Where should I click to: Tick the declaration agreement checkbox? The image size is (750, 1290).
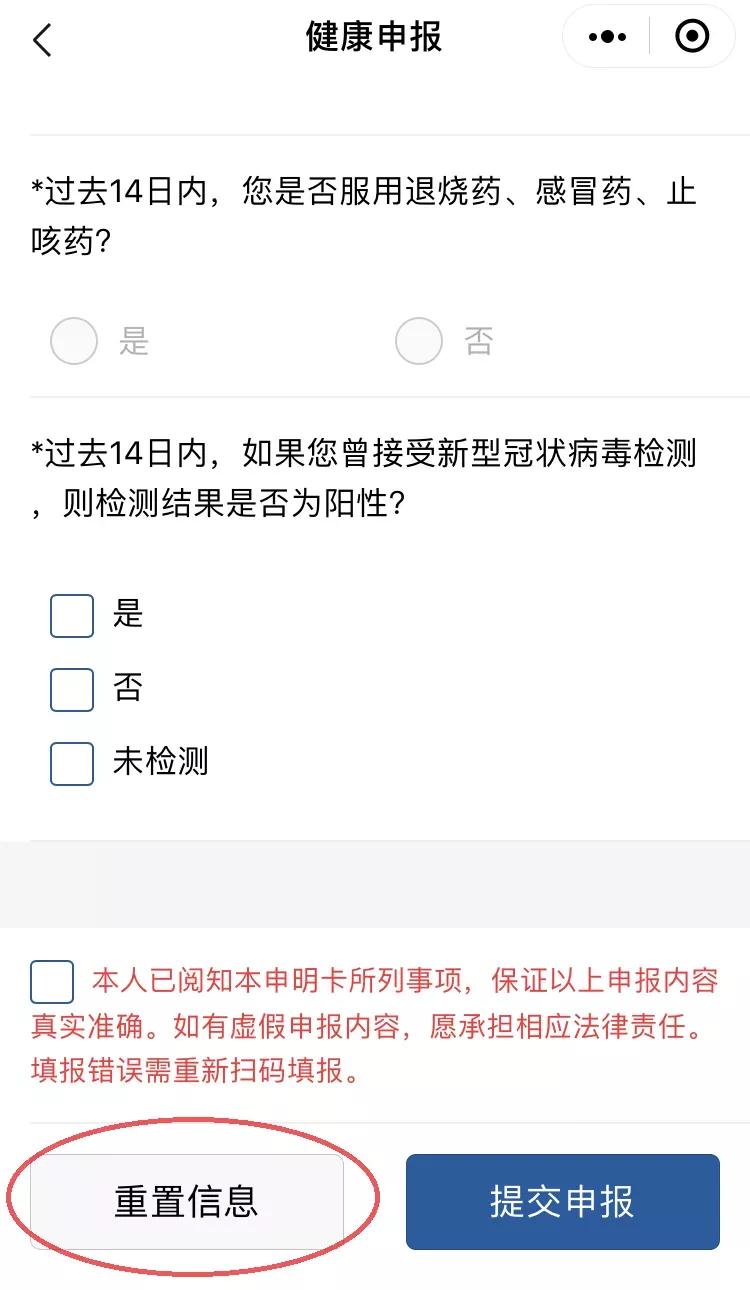(x=52, y=982)
